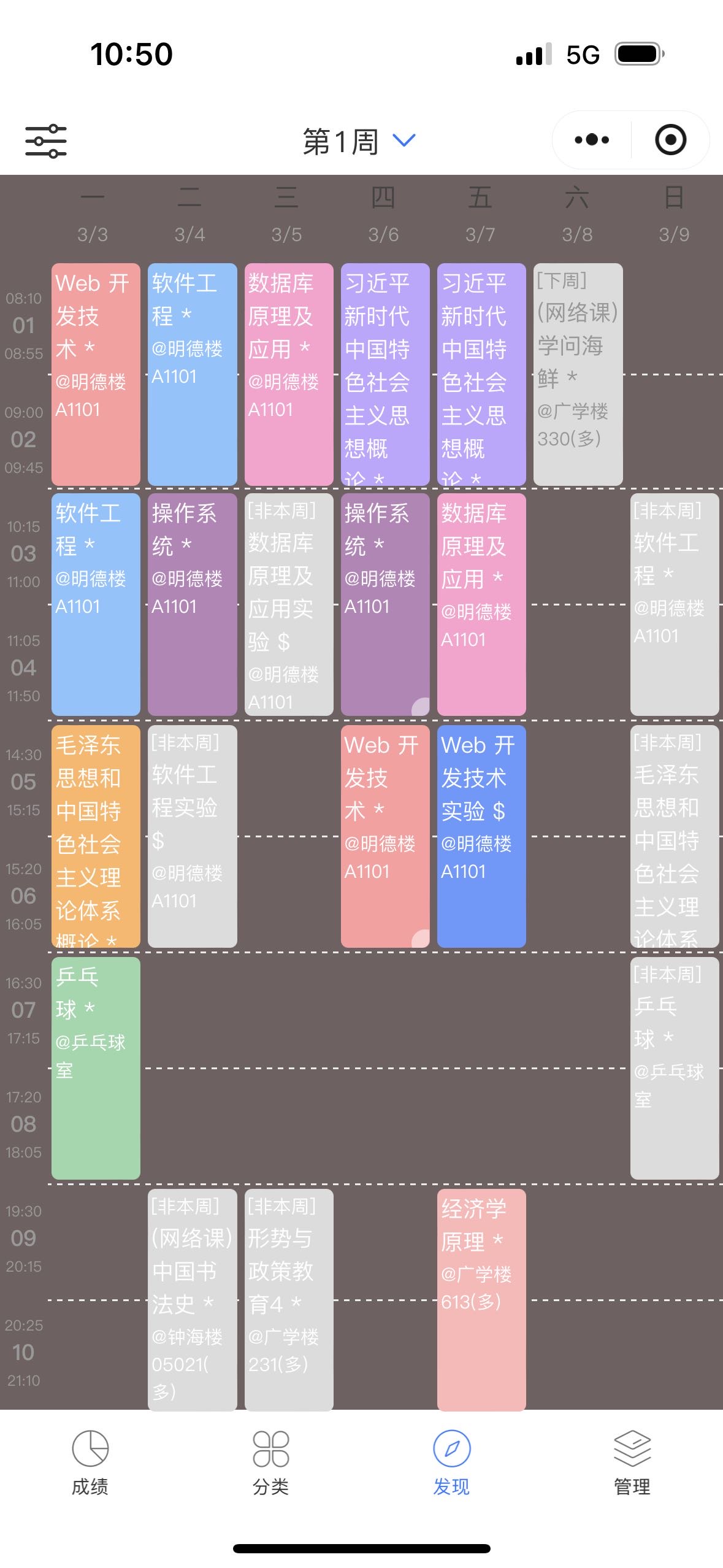
Task: Close the mini program
Action: [670, 140]
